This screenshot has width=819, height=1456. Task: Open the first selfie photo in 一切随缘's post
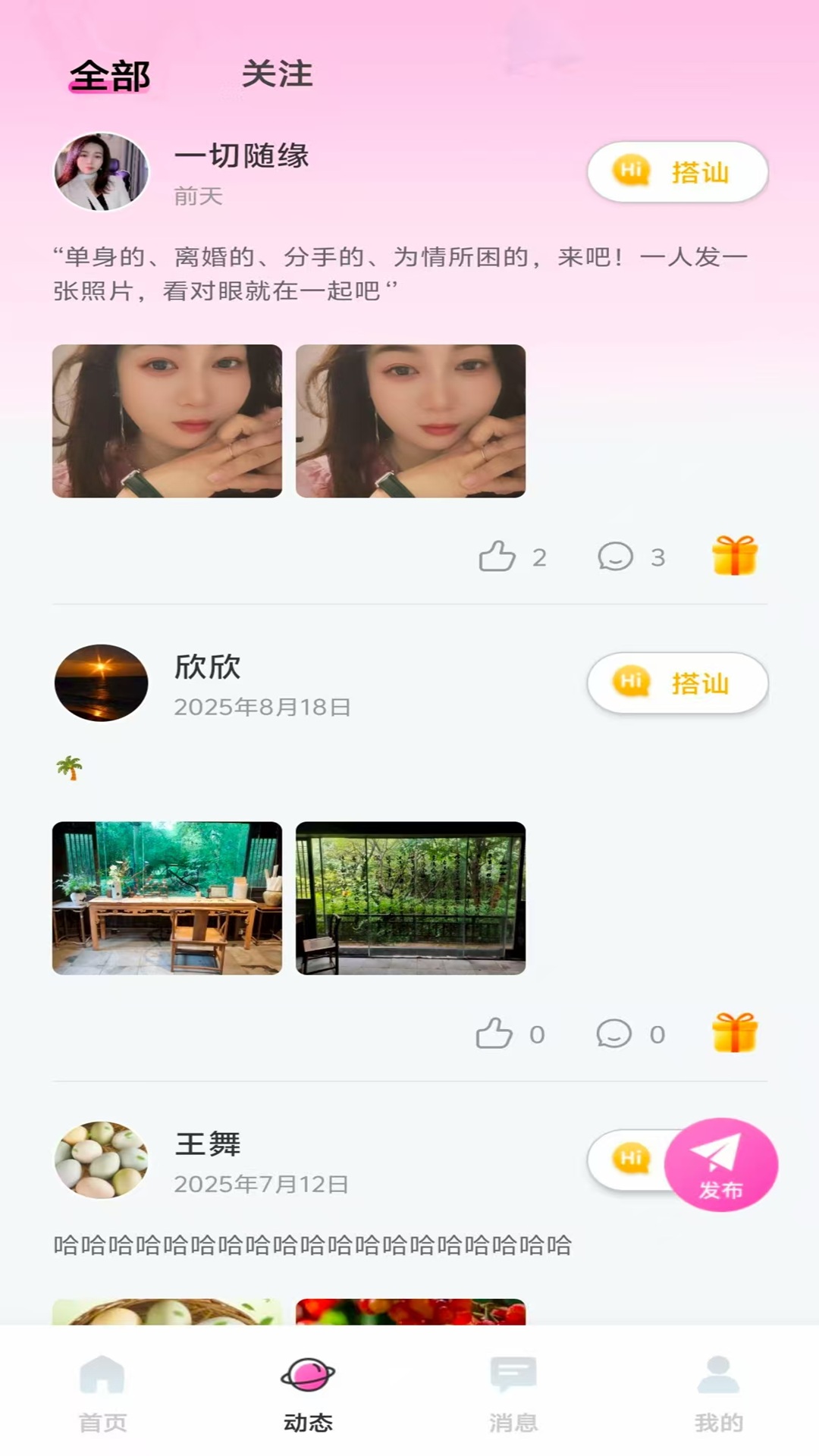[x=165, y=421]
